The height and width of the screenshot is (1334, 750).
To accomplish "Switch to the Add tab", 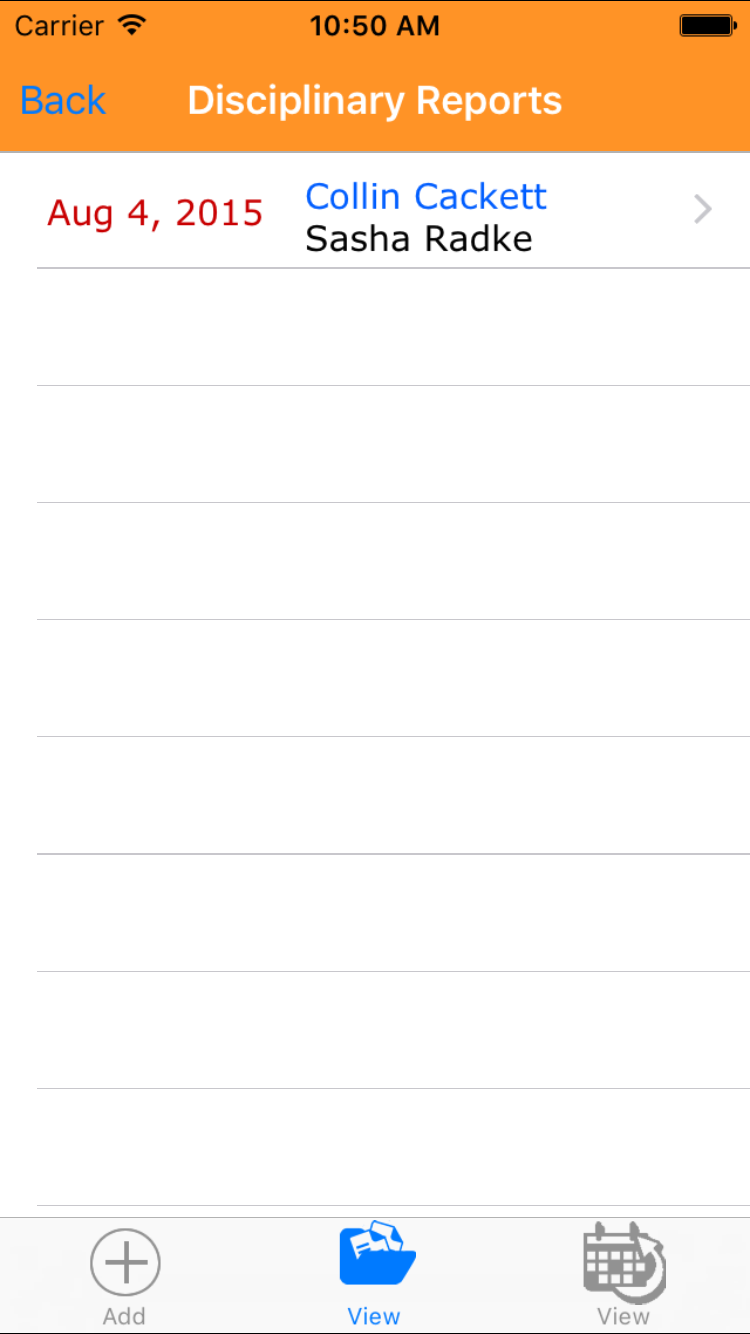I will point(125,1276).
